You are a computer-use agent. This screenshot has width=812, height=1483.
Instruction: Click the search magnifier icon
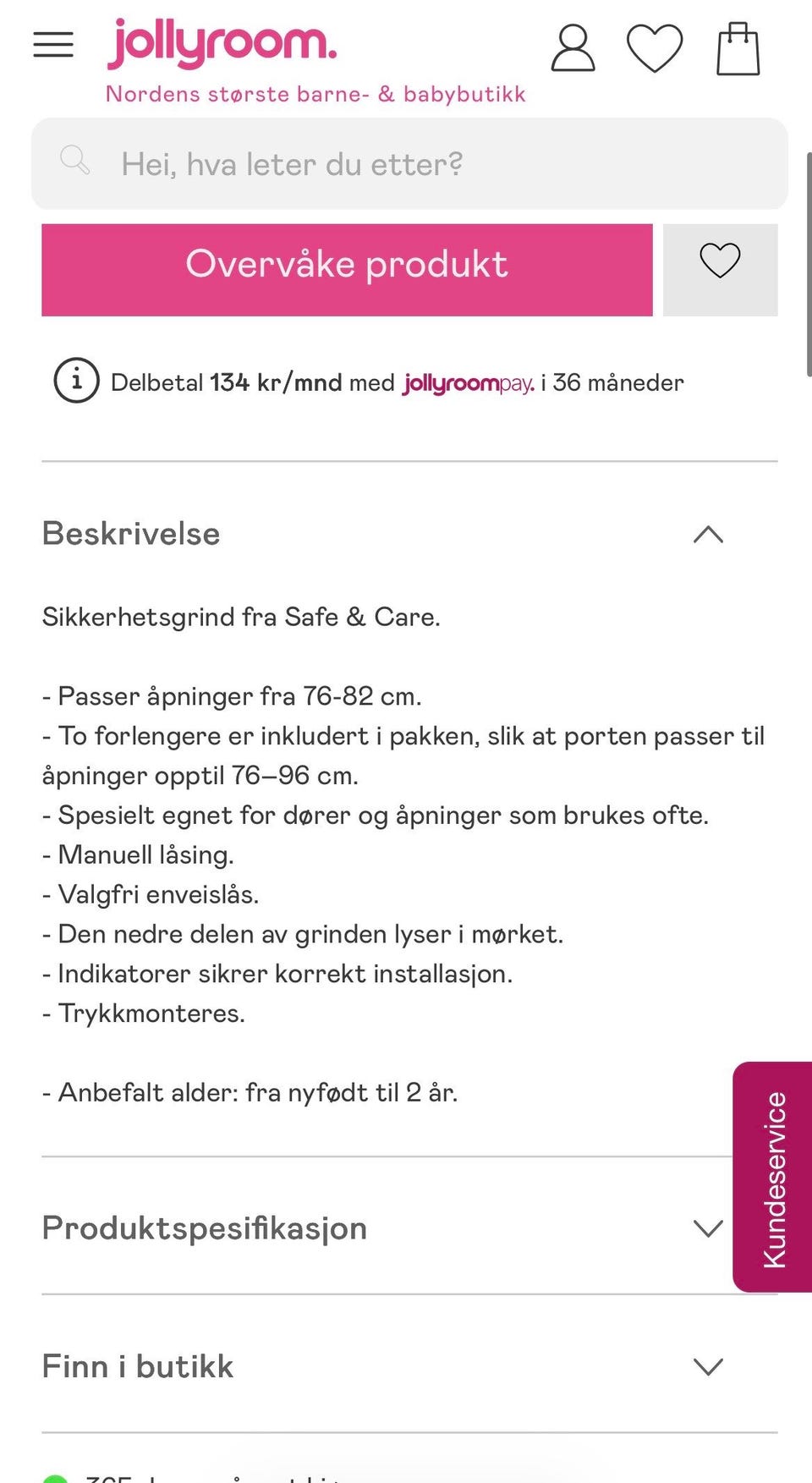(75, 161)
